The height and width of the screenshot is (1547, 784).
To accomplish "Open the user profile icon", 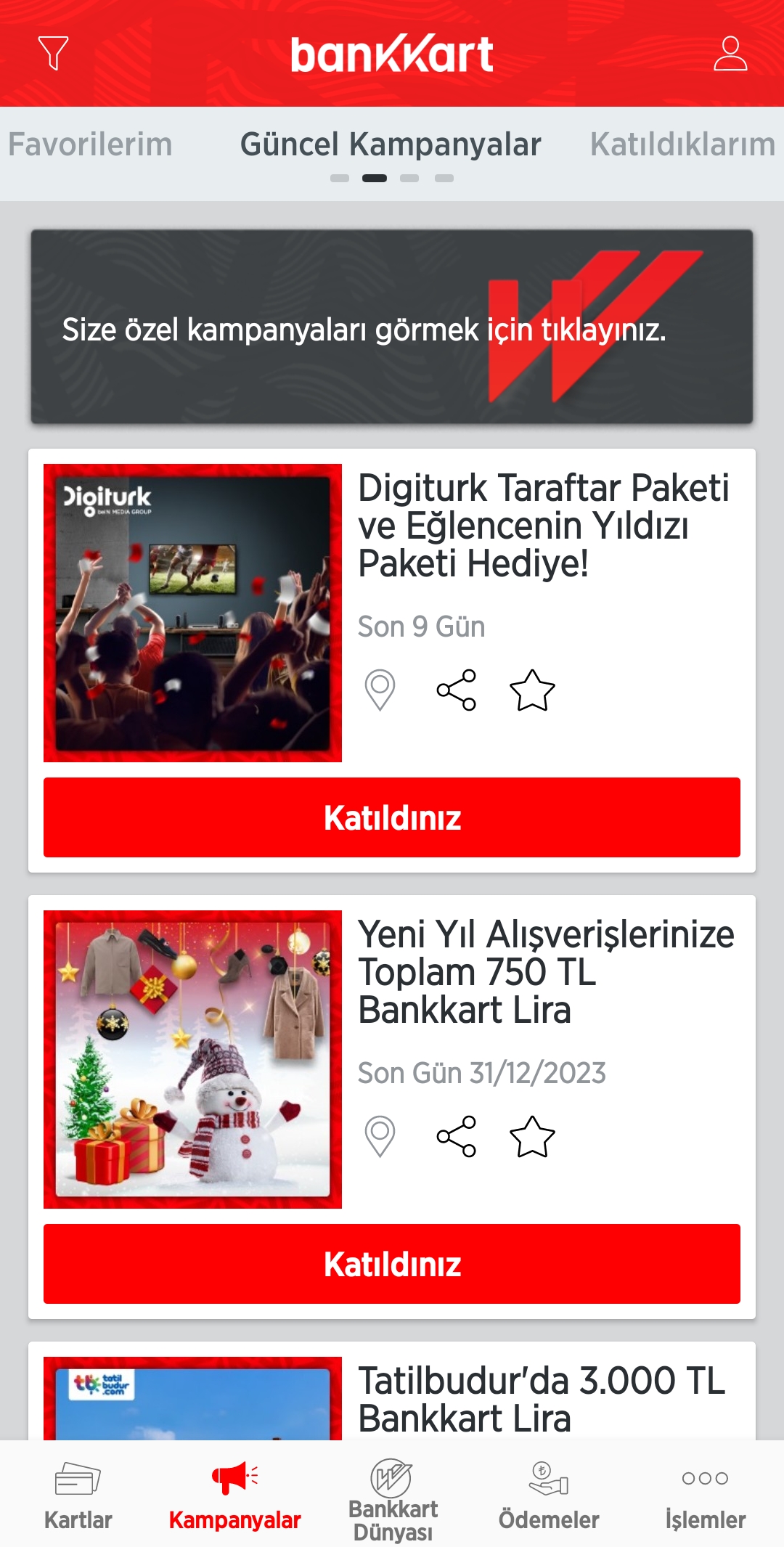I will point(730,54).
